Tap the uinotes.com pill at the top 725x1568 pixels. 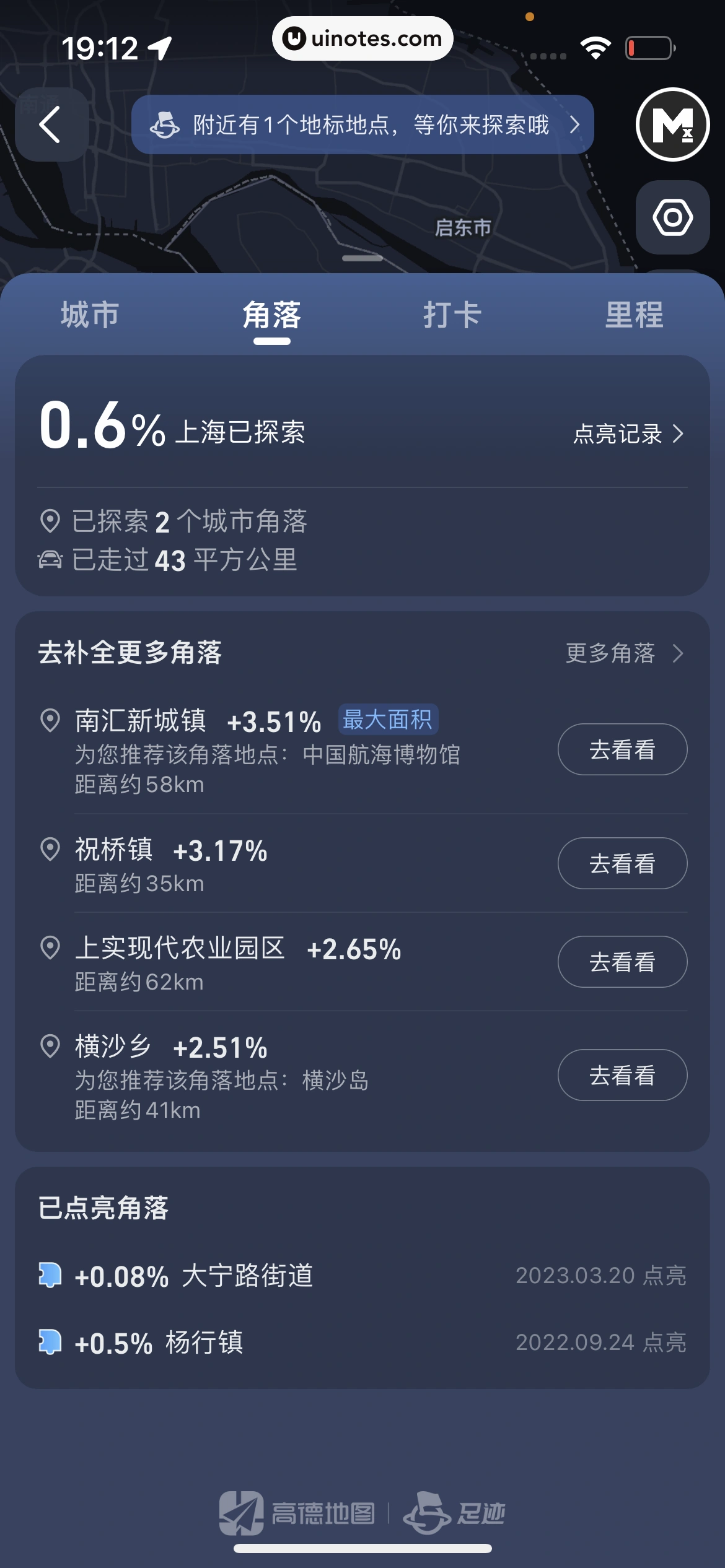click(x=362, y=38)
